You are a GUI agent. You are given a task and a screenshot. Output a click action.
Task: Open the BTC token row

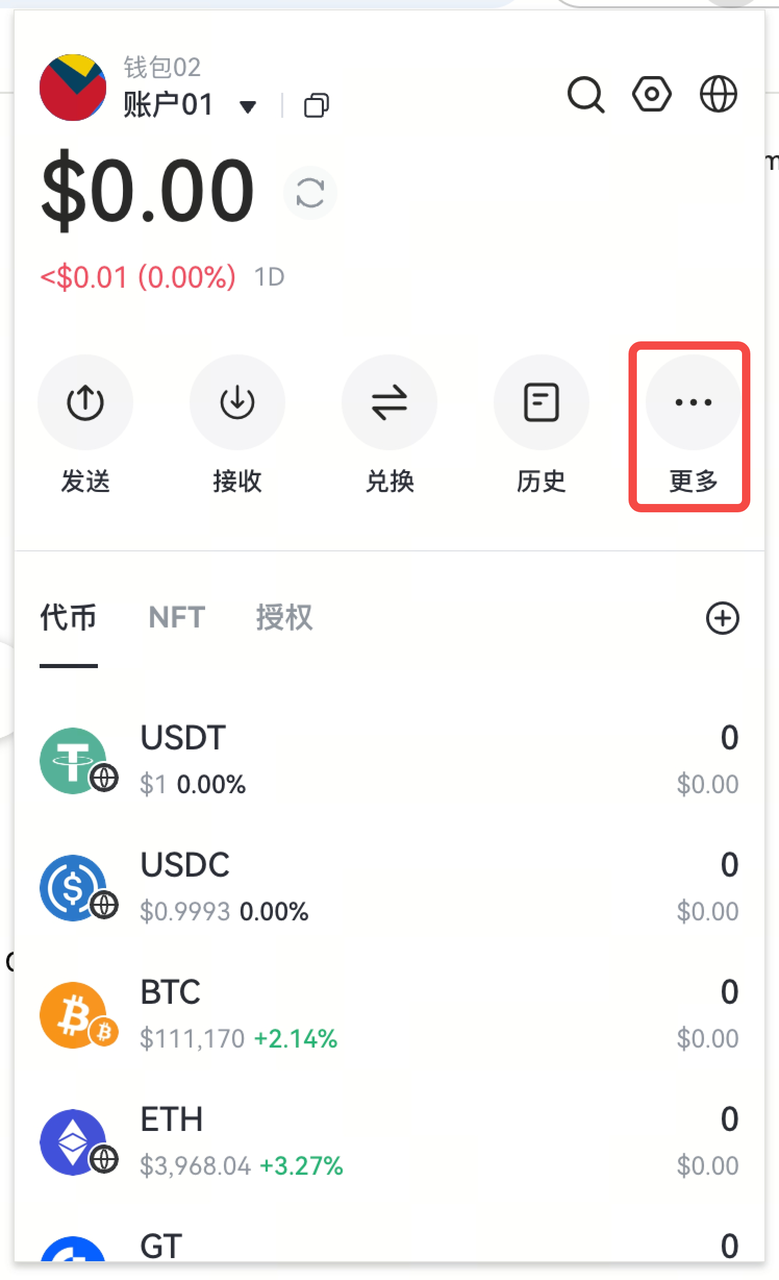point(389,1014)
